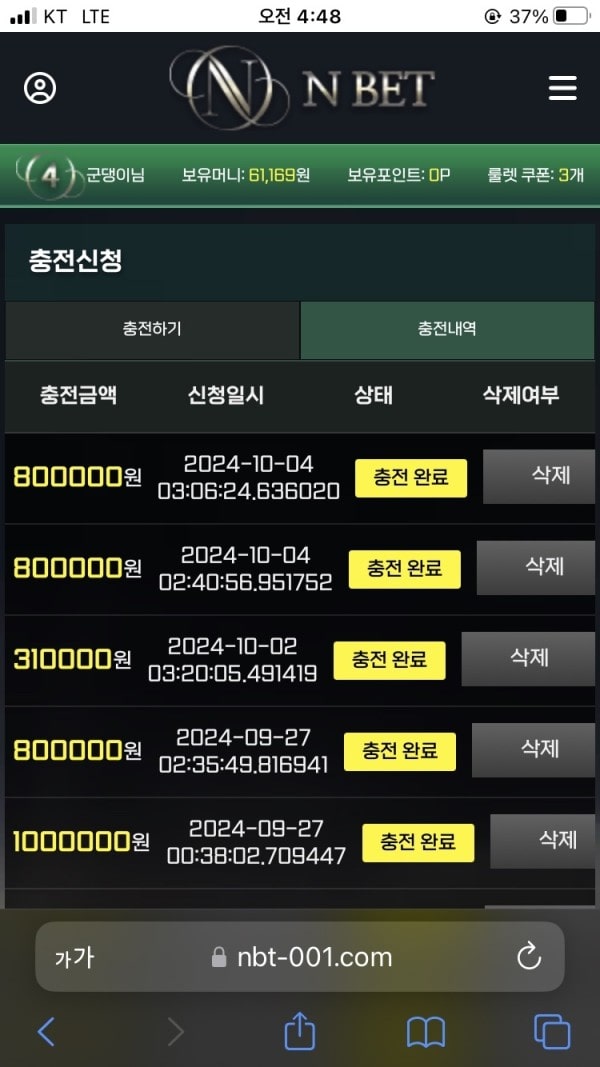Go back in Safari

coord(46,1031)
